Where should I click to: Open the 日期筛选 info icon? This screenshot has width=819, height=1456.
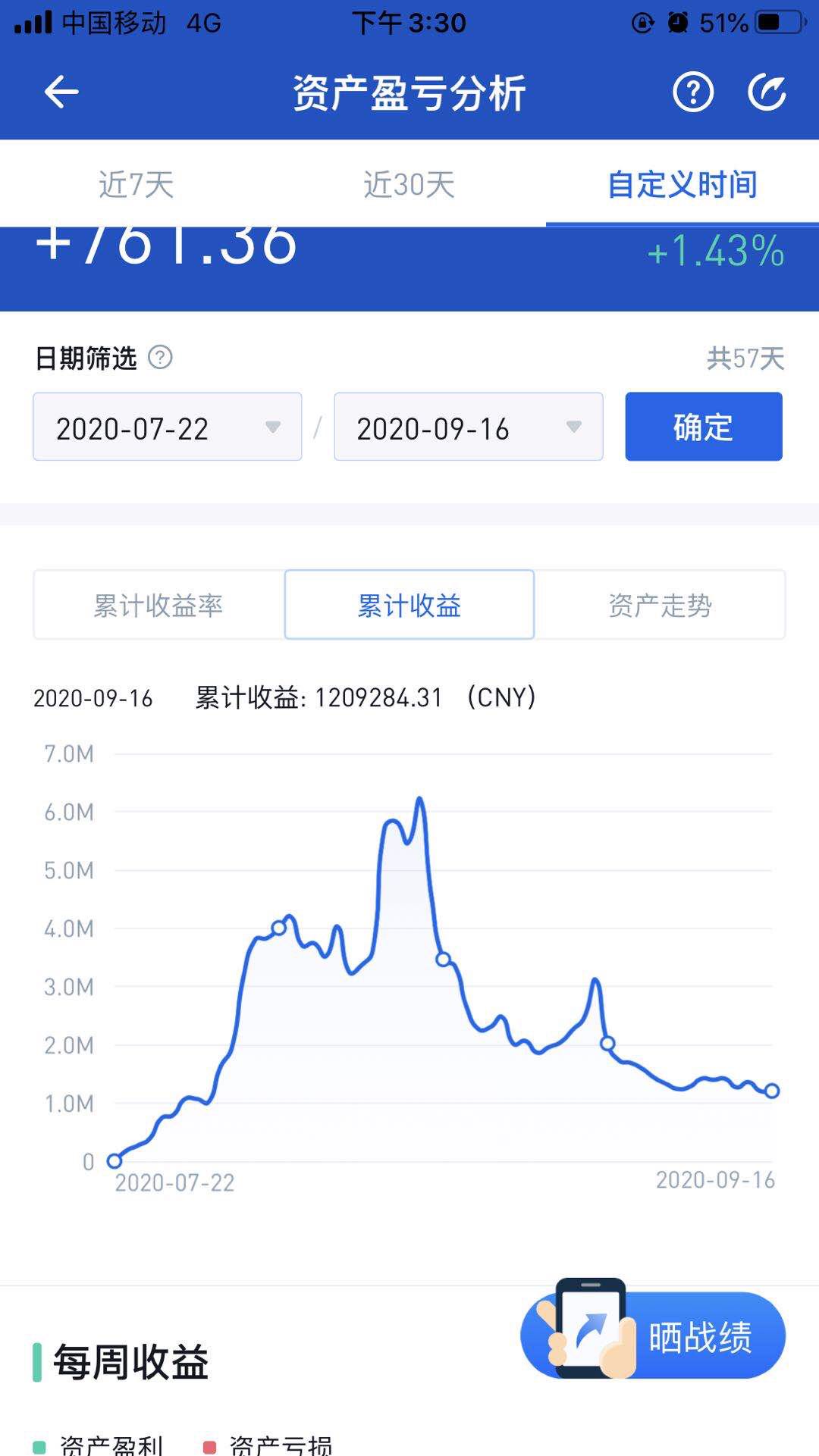click(x=160, y=357)
